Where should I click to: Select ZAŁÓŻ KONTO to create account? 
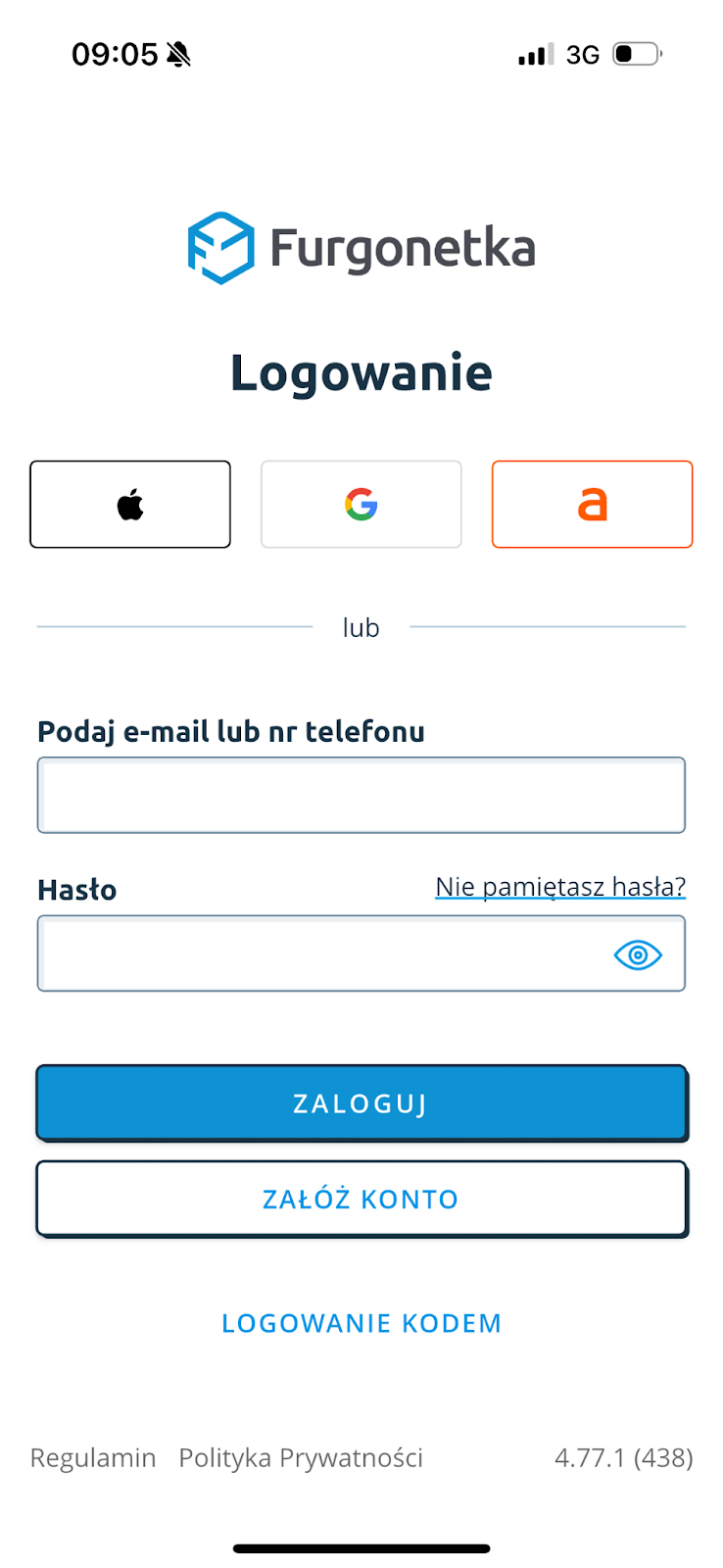coord(361,1199)
